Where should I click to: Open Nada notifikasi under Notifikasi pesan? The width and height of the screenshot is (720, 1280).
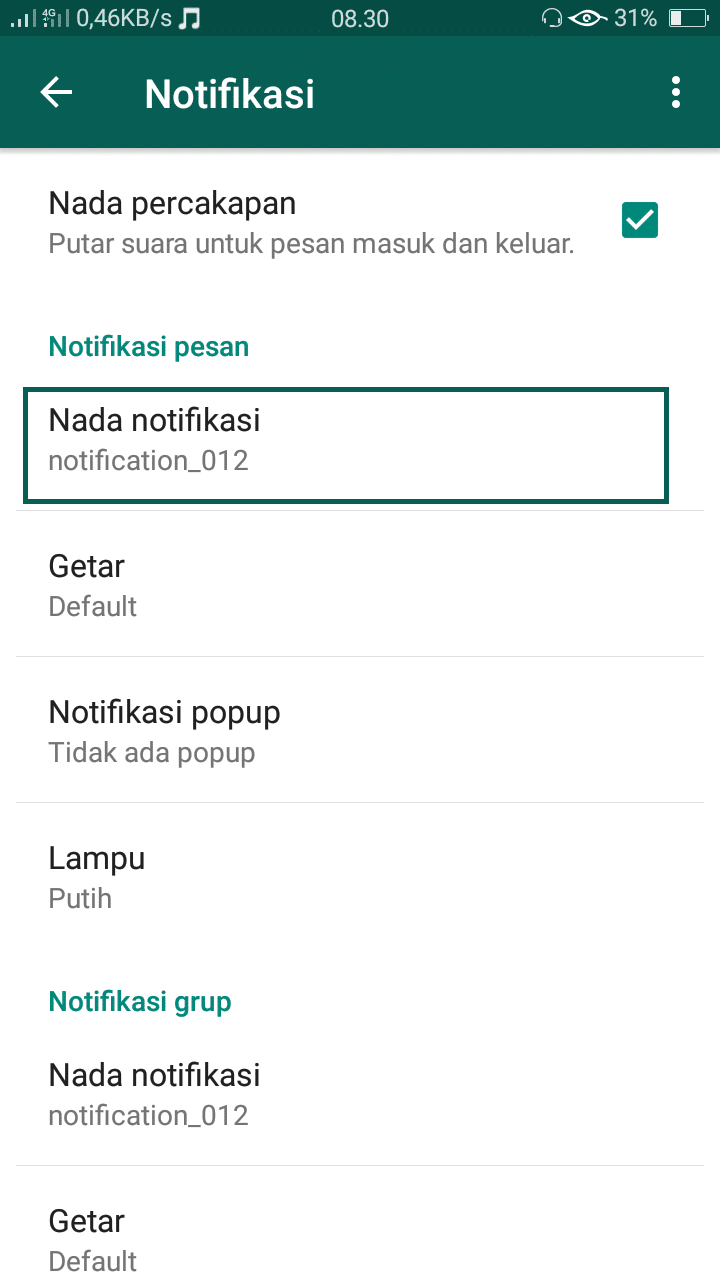[x=346, y=445]
